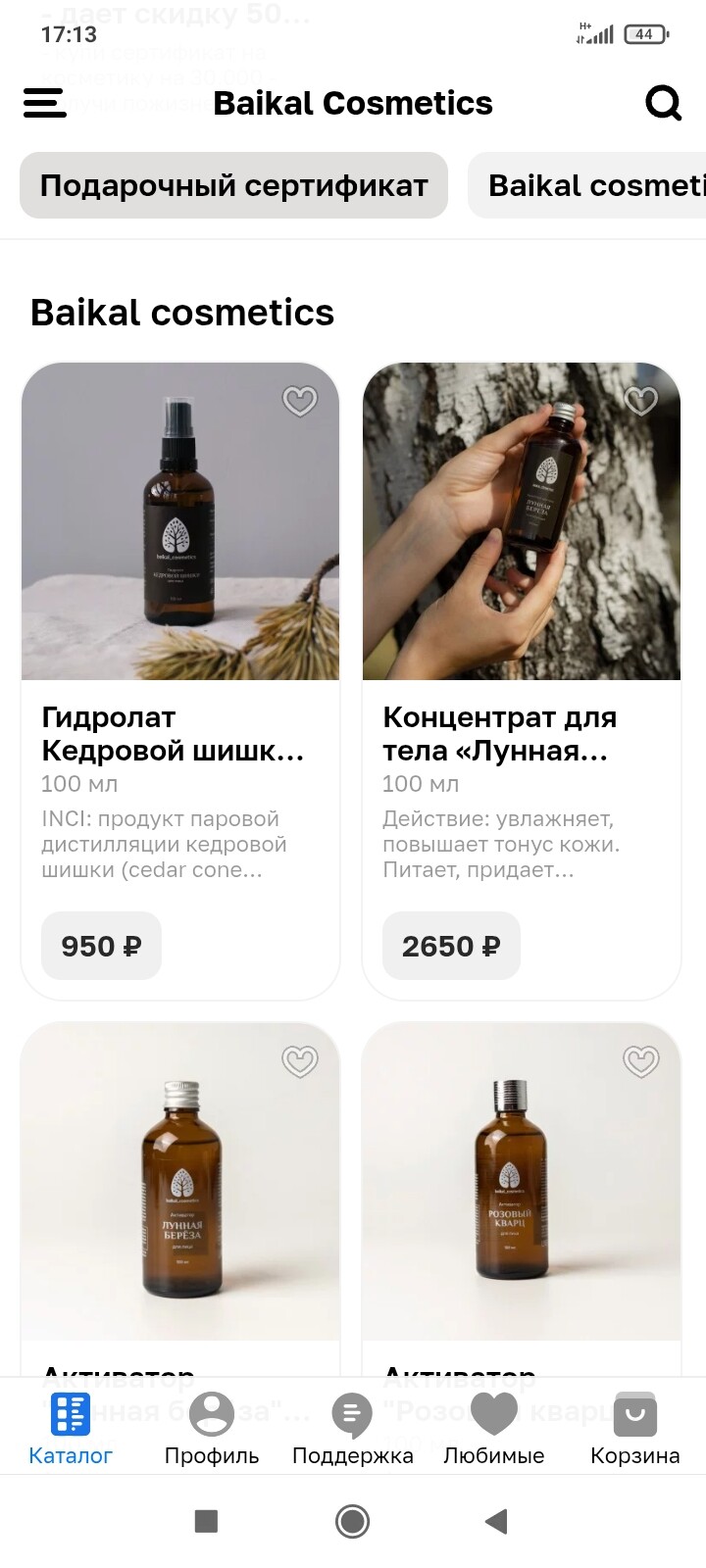706x1568 pixels.
Task: Go to the Профиль tab
Action: 212,1429
